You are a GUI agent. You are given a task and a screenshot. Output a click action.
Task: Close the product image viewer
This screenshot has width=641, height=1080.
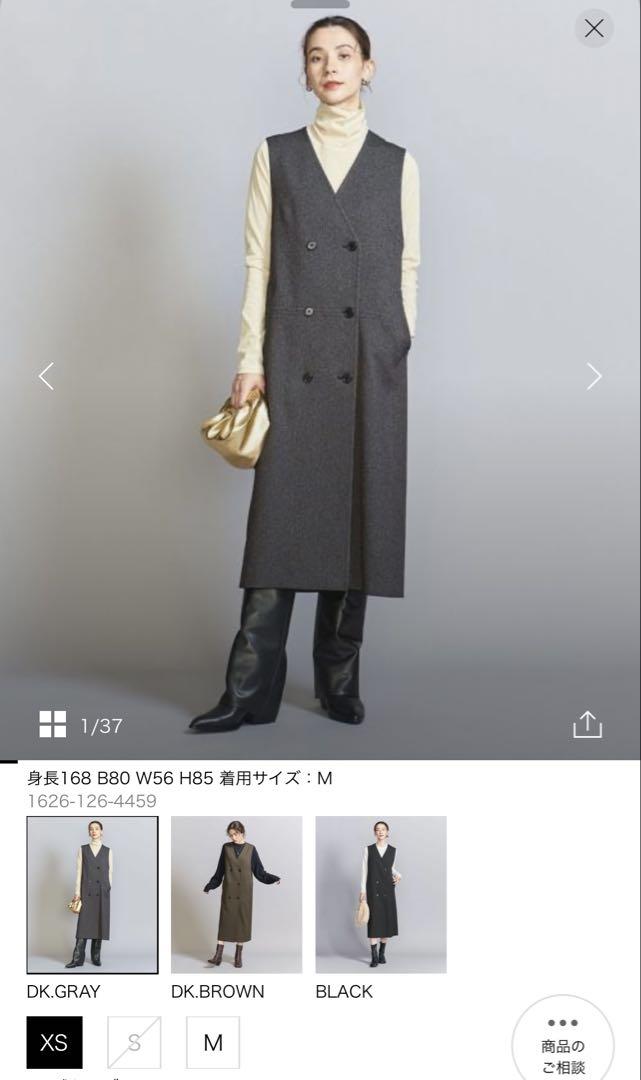click(594, 28)
